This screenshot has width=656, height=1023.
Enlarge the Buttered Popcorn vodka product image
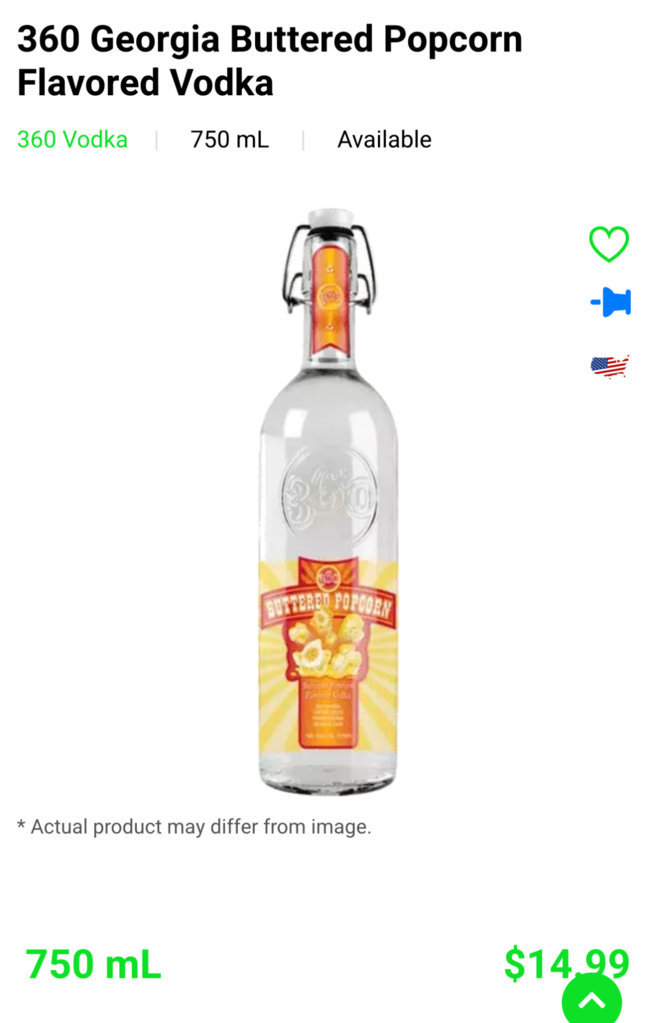click(x=328, y=500)
